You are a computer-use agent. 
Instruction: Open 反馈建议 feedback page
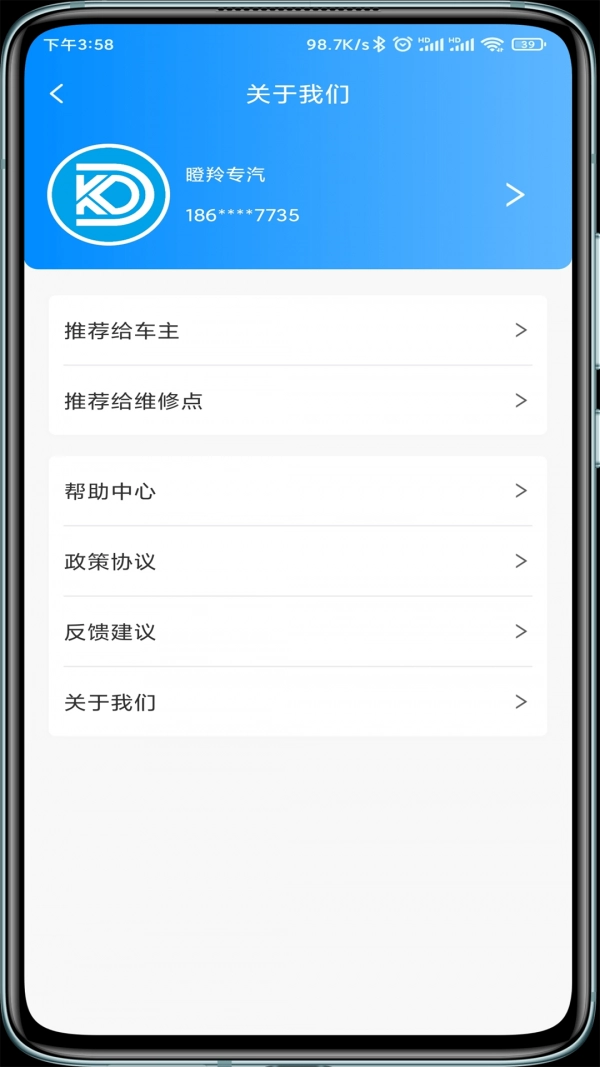click(297, 632)
